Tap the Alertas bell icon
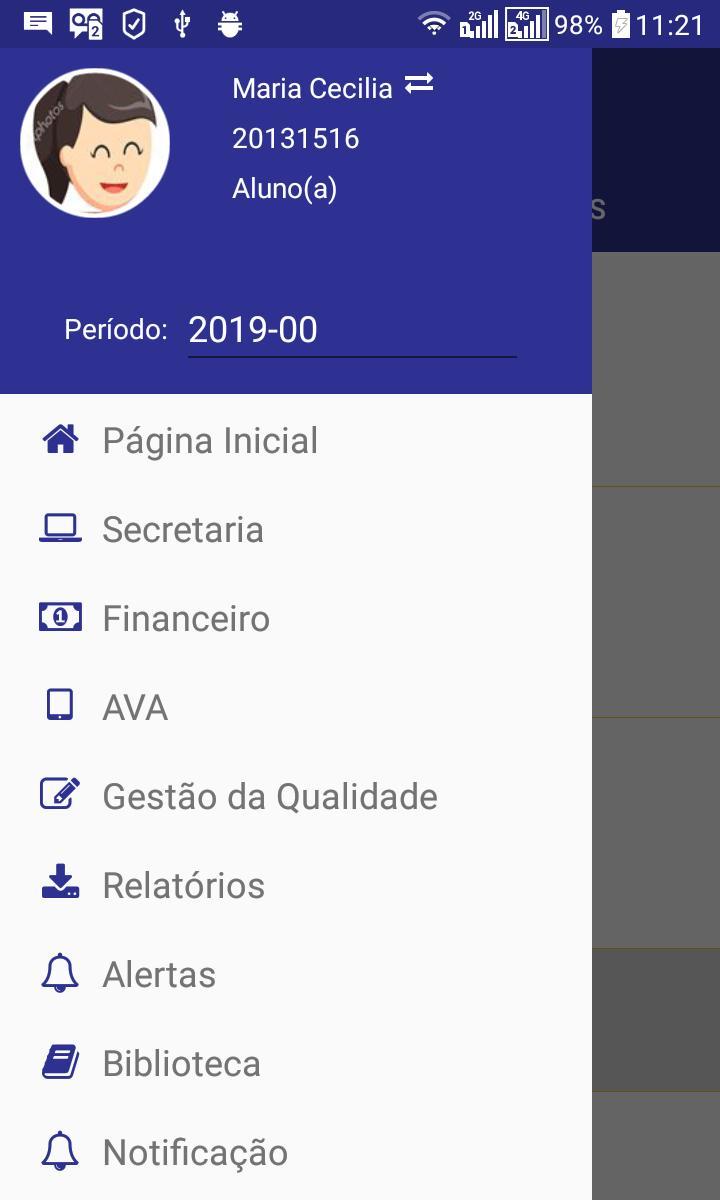This screenshot has height=1200, width=720. point(59,973)
